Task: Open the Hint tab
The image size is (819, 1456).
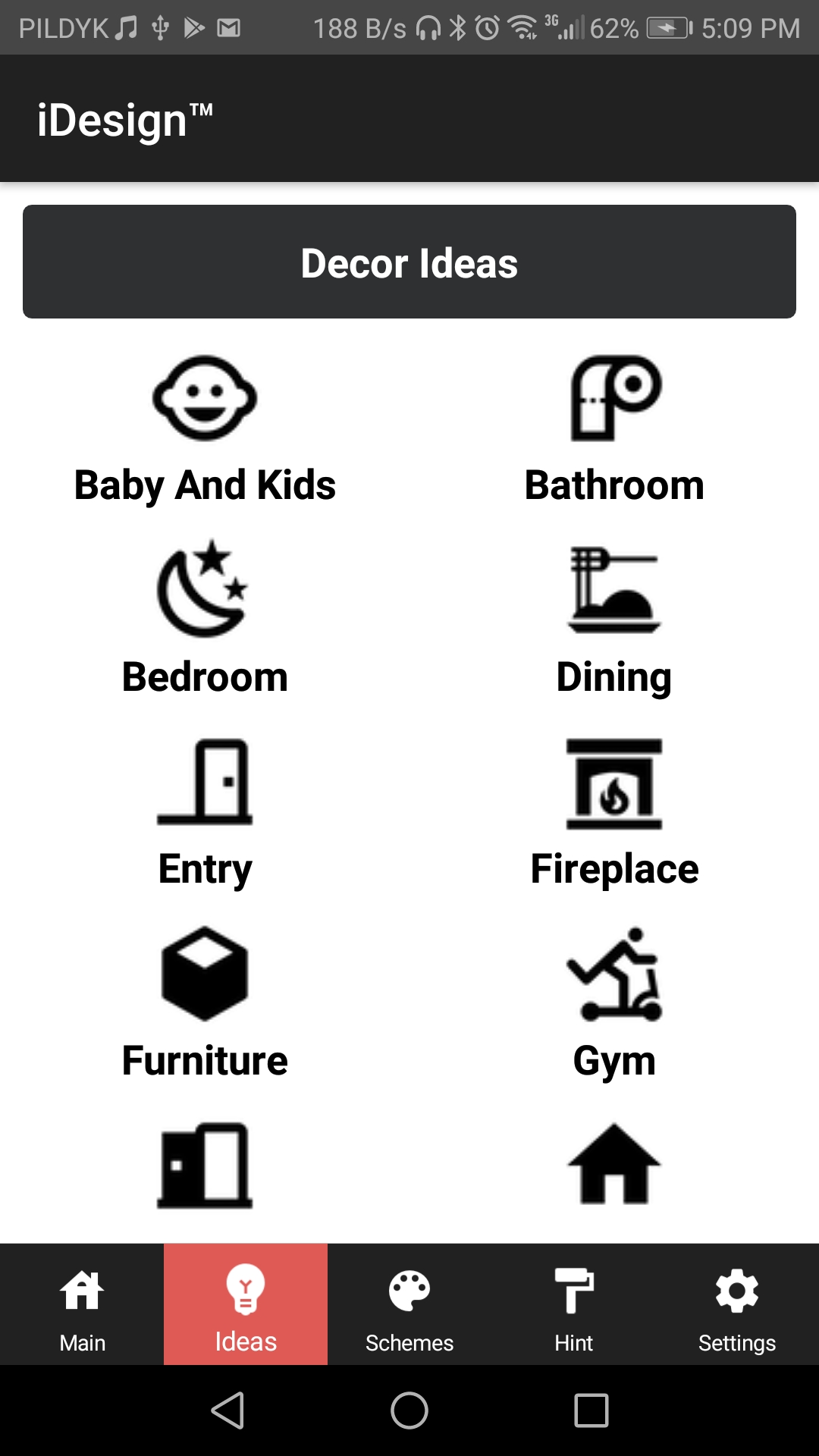Action: [573, 1304]
